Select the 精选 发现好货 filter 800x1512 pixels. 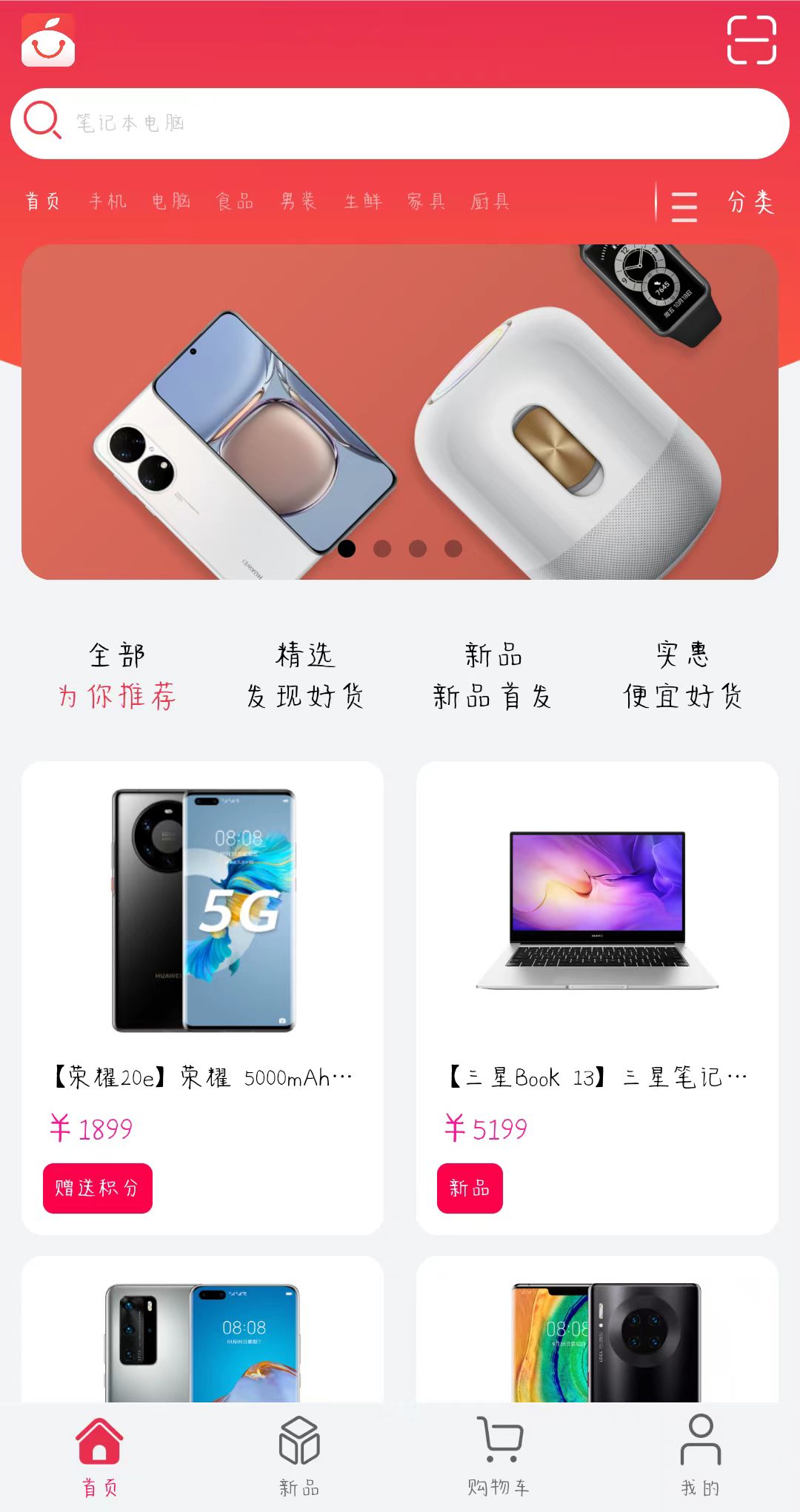coord(305,675)
